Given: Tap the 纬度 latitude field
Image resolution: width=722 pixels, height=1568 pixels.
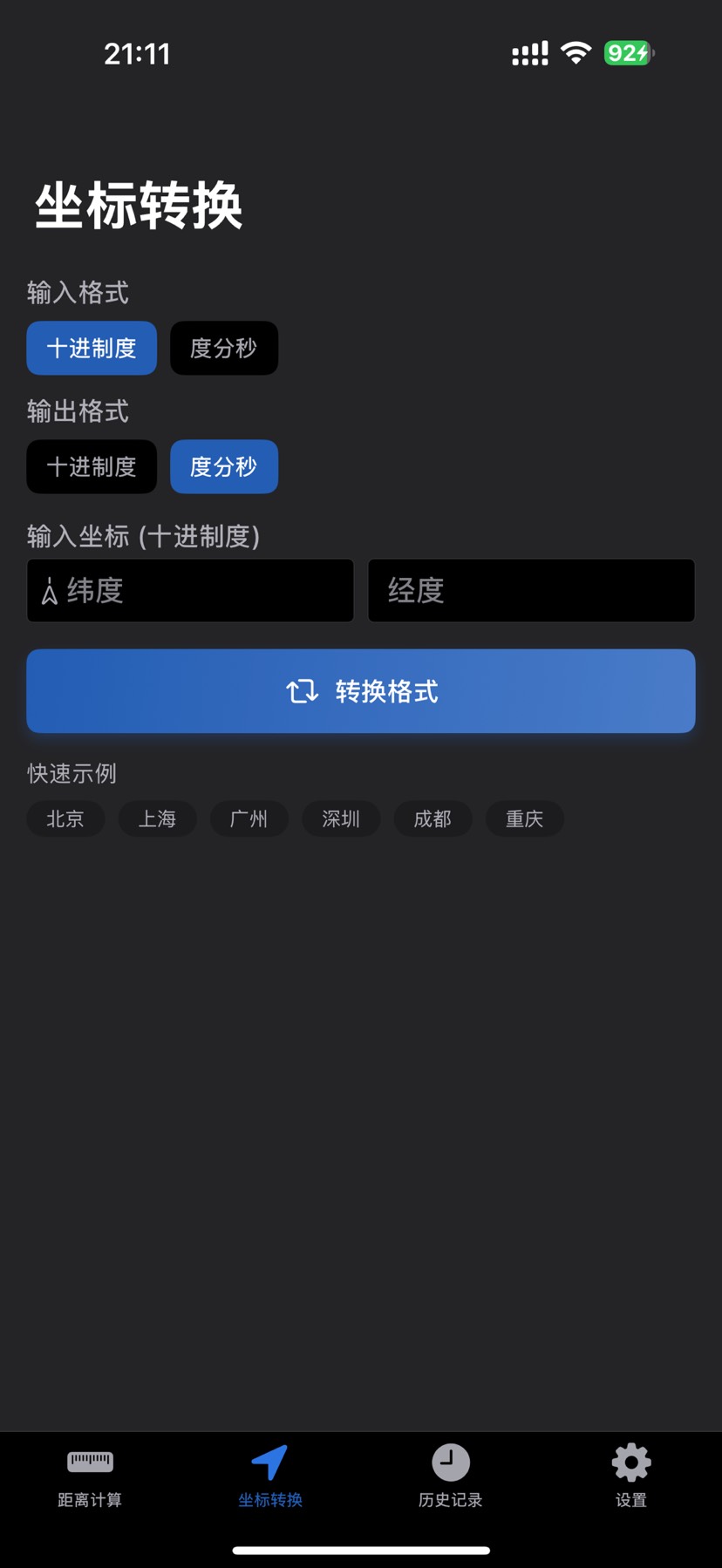Looking at the screenshot, I should coord(190,590).
